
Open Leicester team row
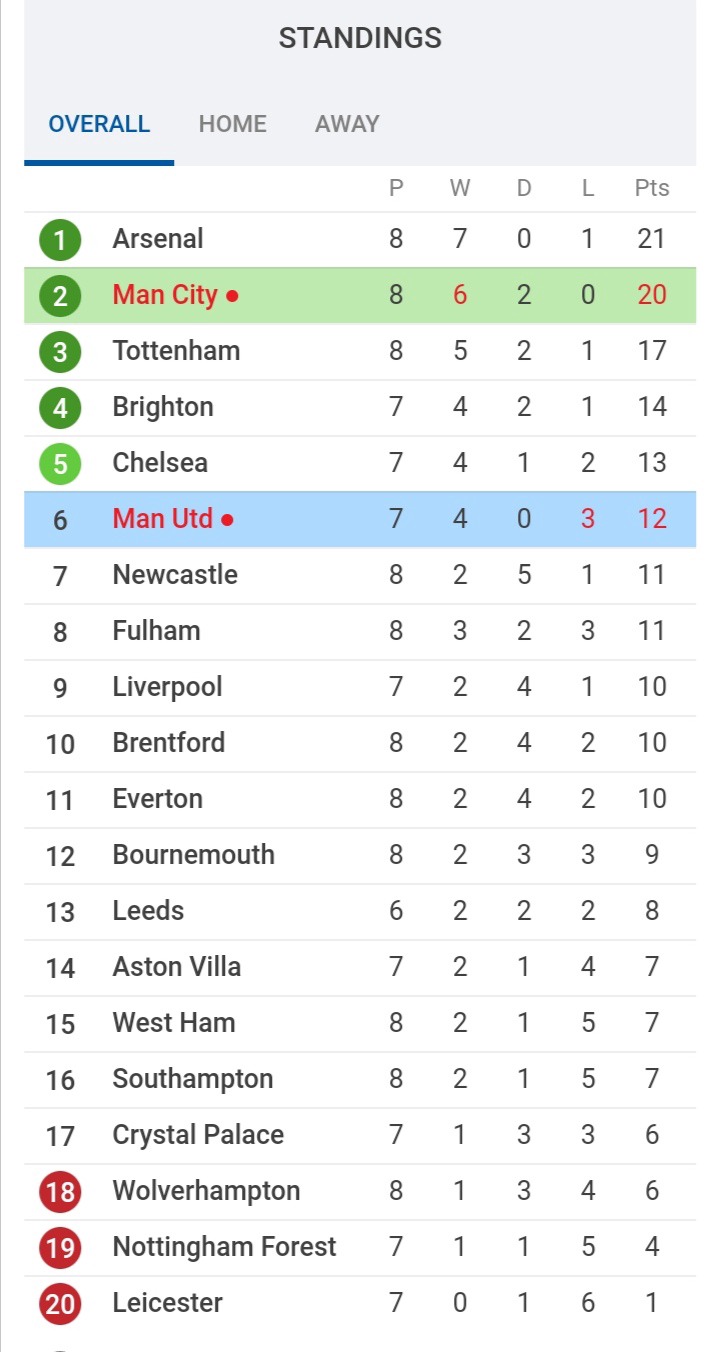click(360, 1303)
